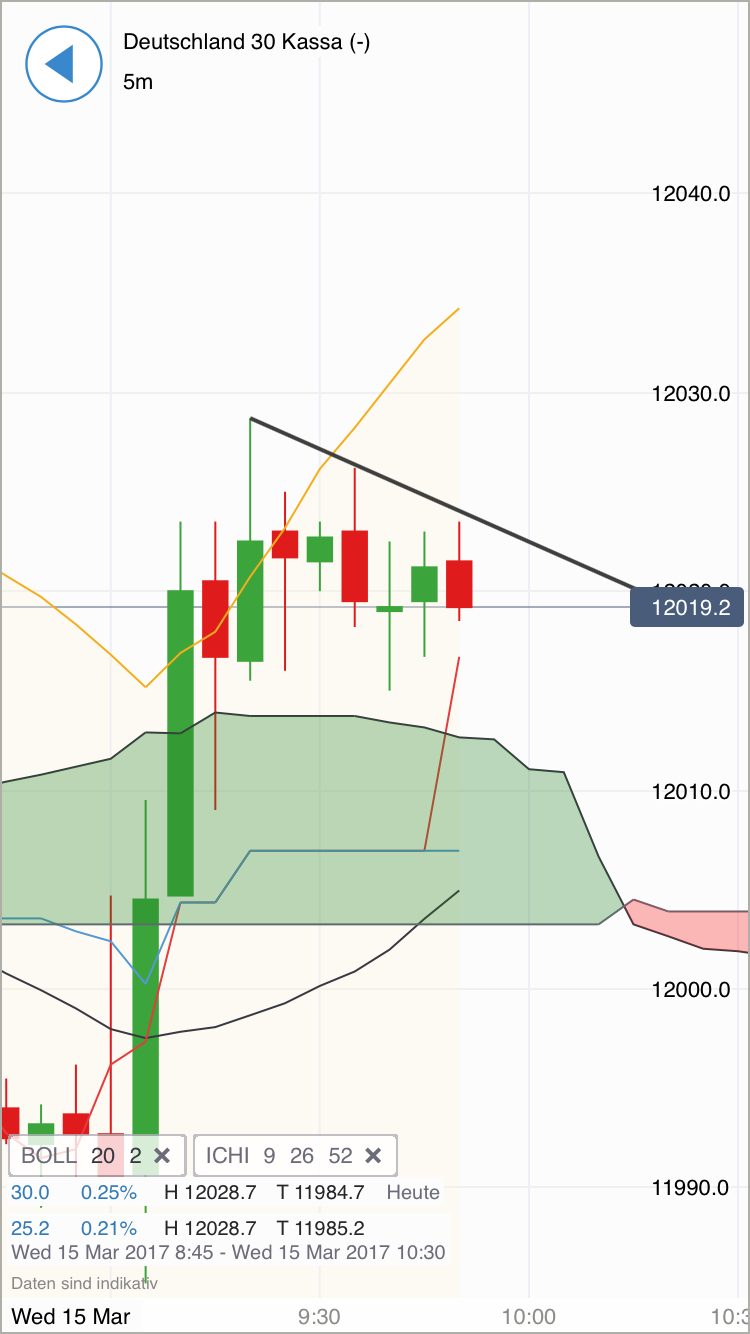Remove the BOLL indicator via its X icon
Viewport: 750px width, 1334px height.
(162, 1155)
